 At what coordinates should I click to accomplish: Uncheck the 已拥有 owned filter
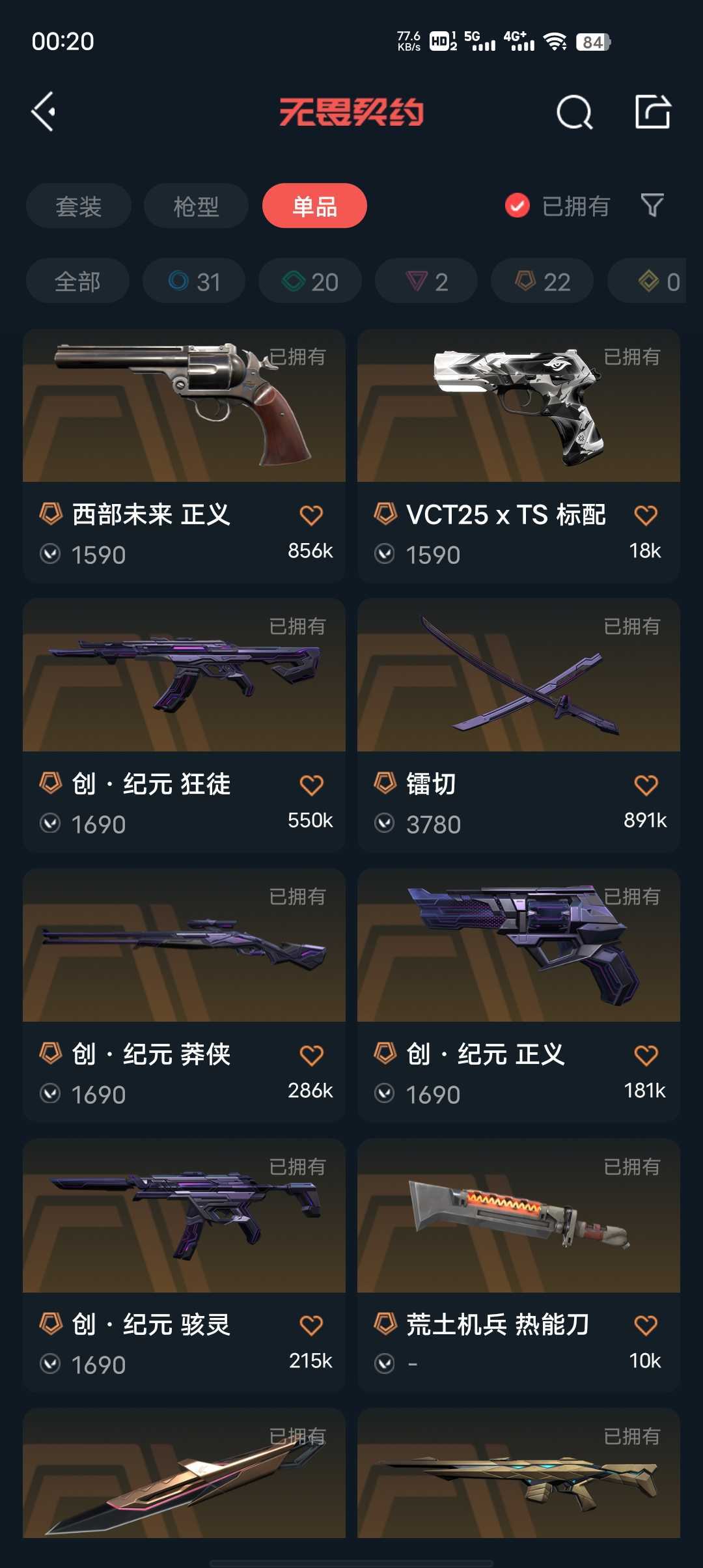[516, 206]
